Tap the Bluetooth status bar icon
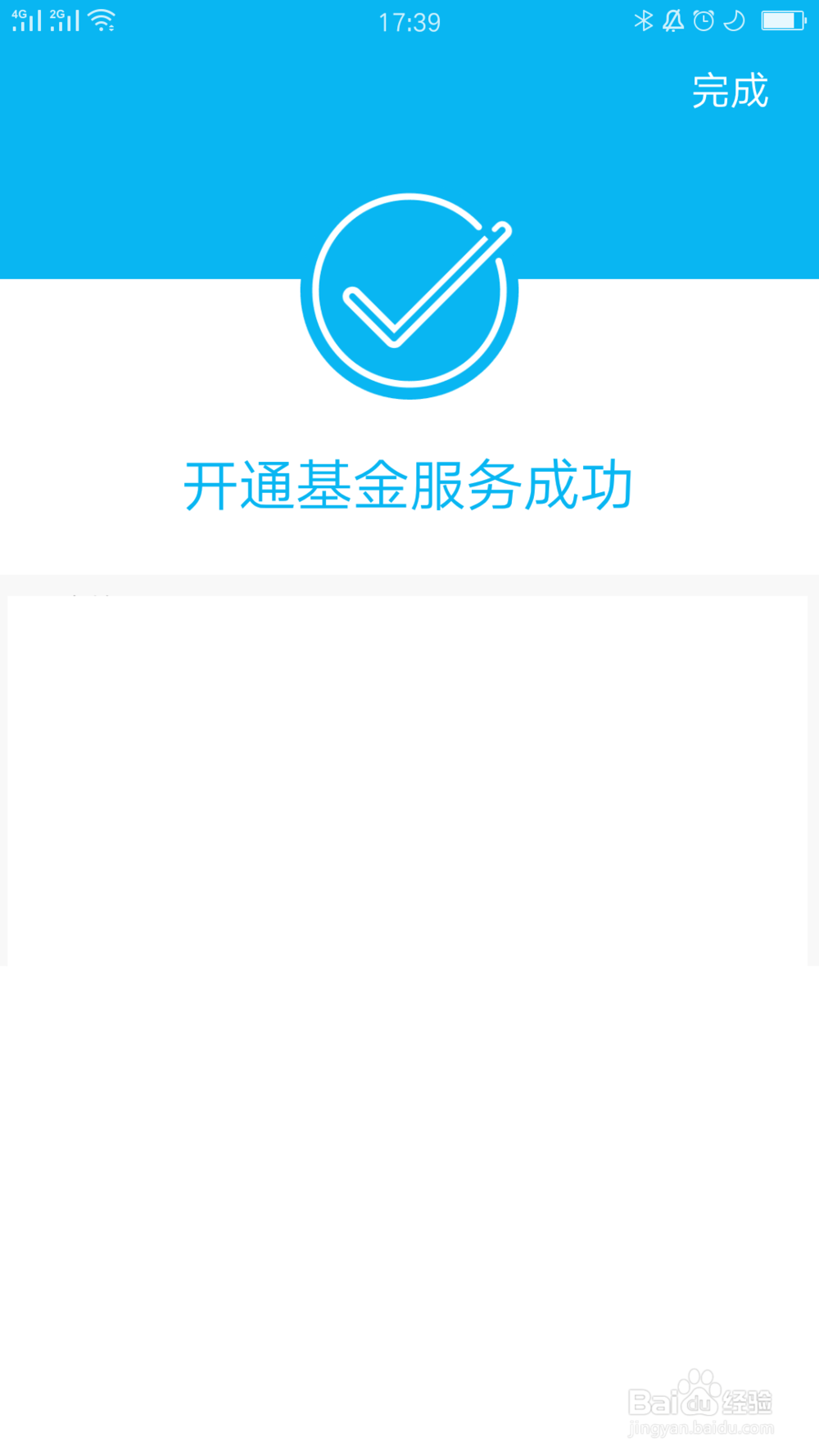The height and width of the screenshot is (1456, 819). click(645, 22)
